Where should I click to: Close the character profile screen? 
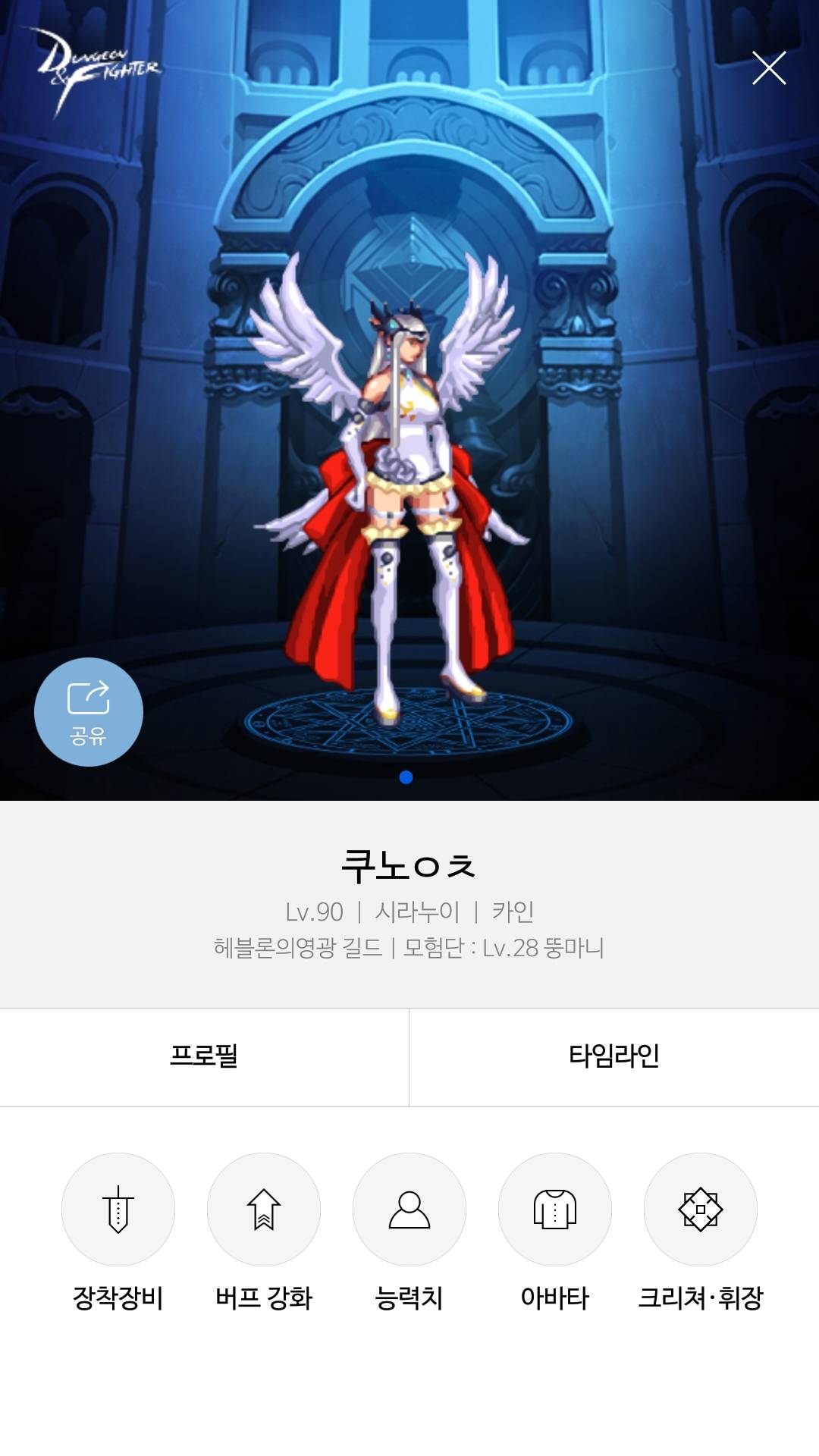point(768,68)
